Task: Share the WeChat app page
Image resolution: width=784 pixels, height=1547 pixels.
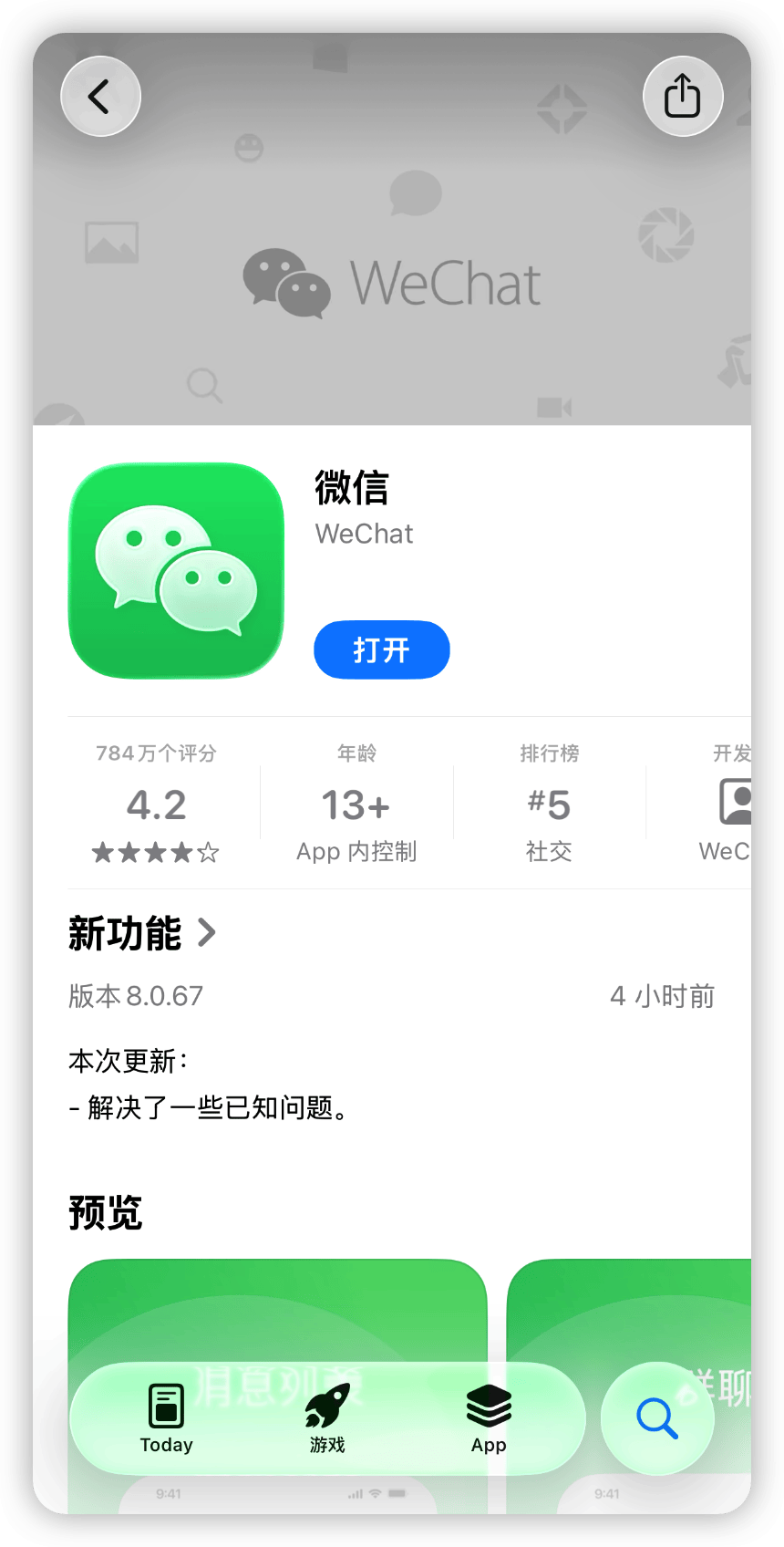Action: pos(682,97)
